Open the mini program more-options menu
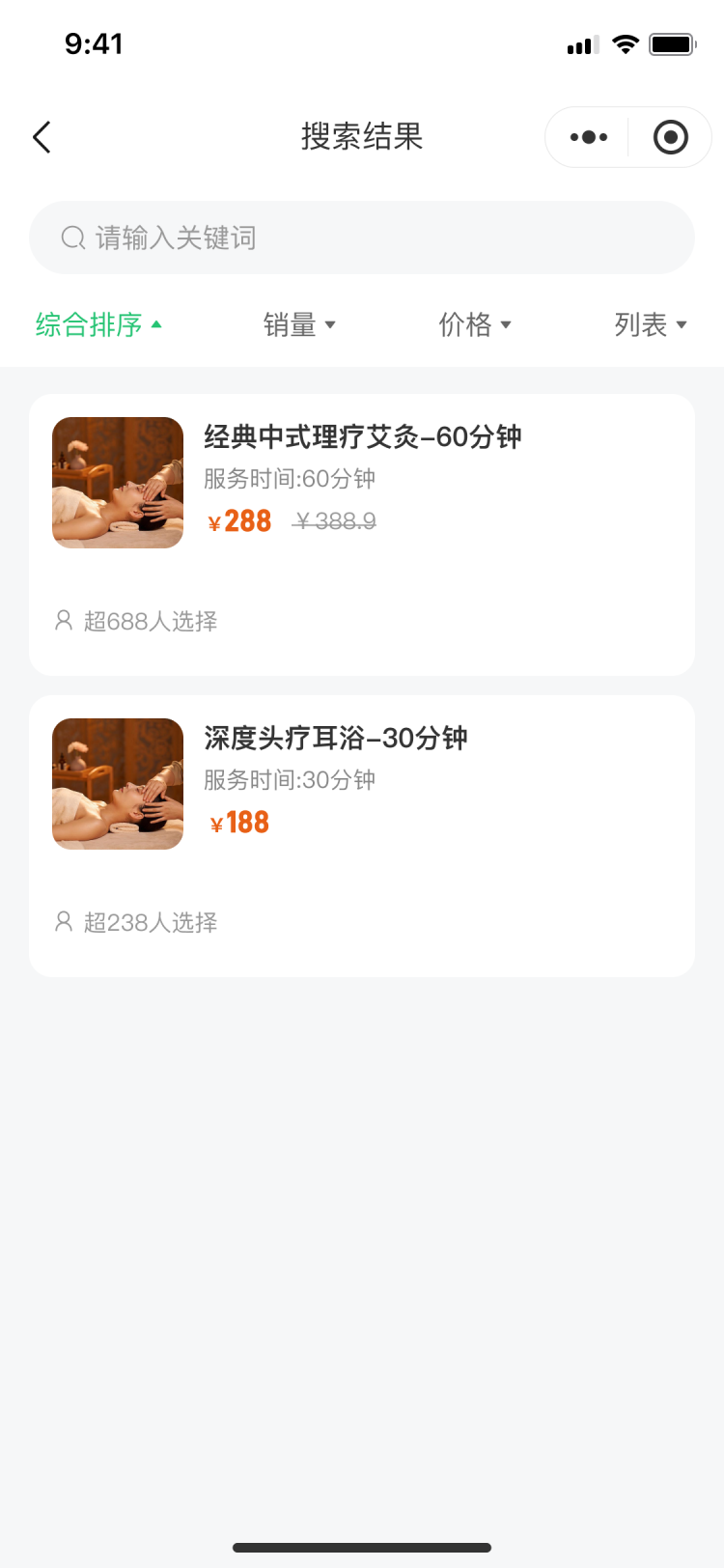724x1568 pixels. pos(589,137)
